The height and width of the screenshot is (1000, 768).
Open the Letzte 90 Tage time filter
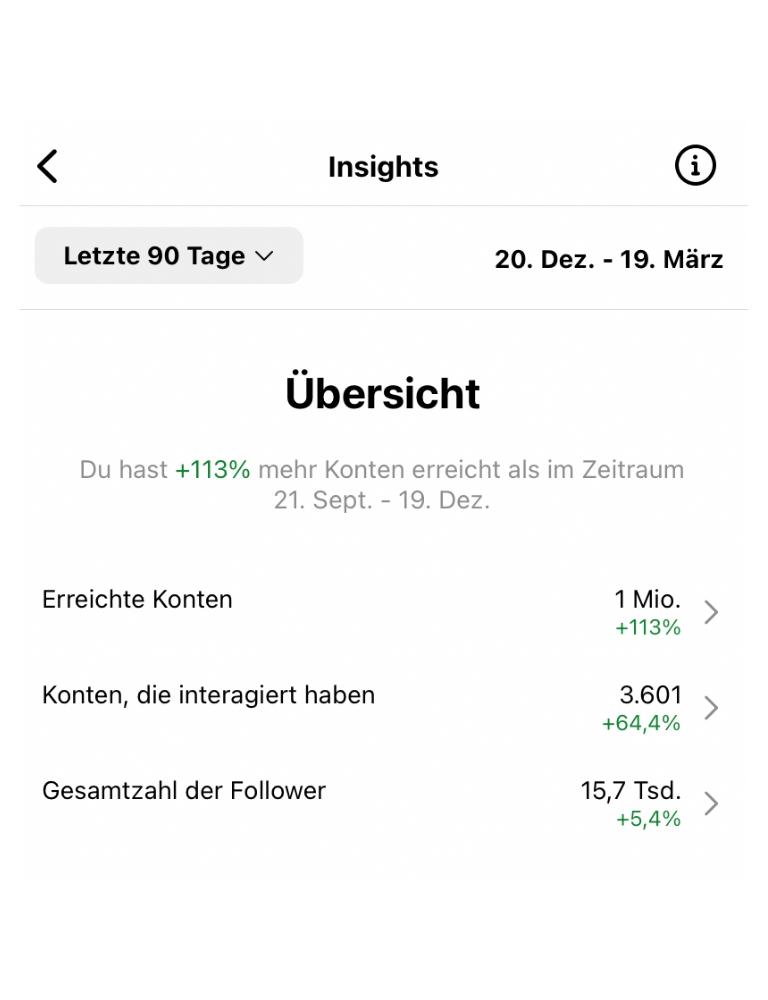168,255
